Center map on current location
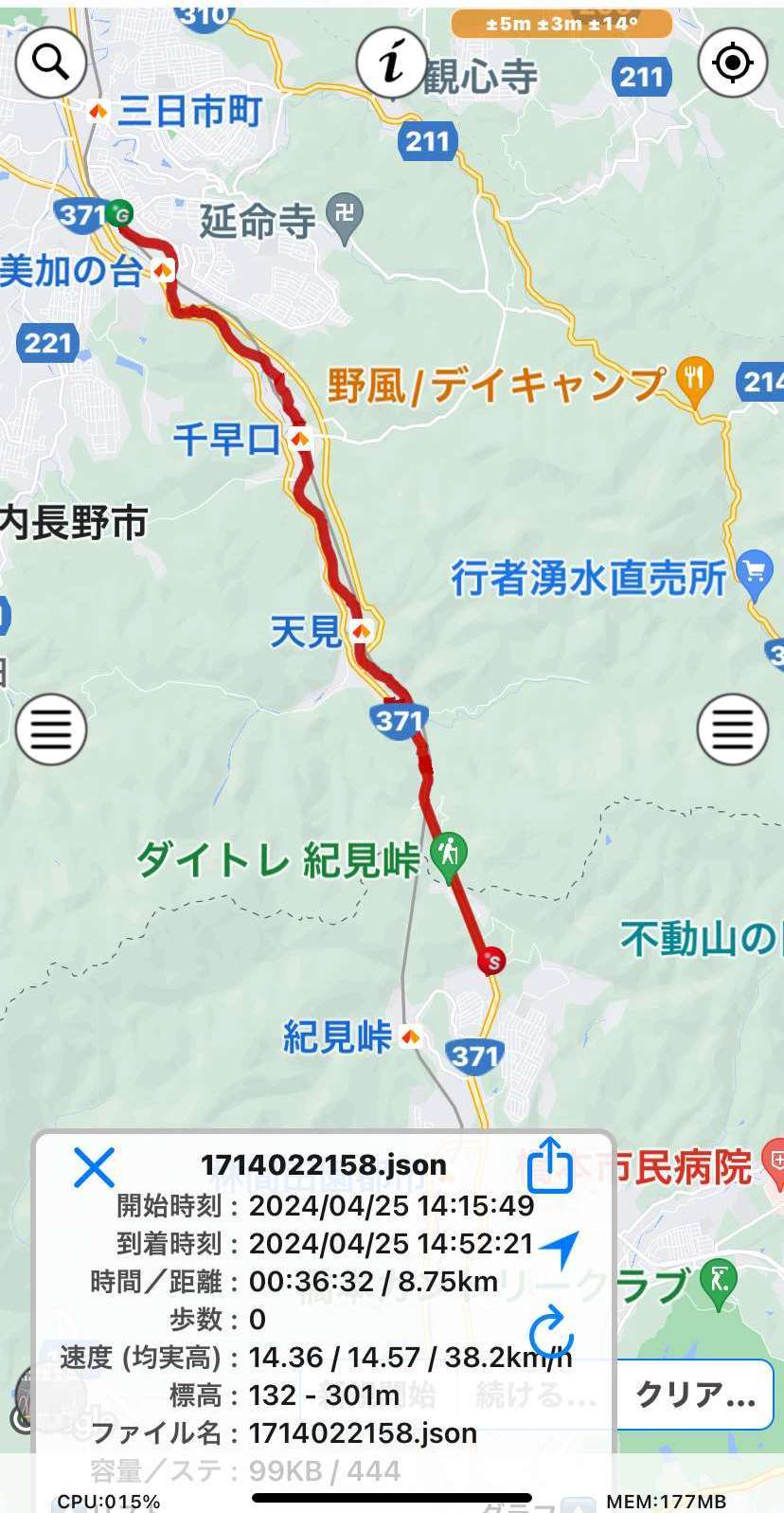 coord(732,63)
